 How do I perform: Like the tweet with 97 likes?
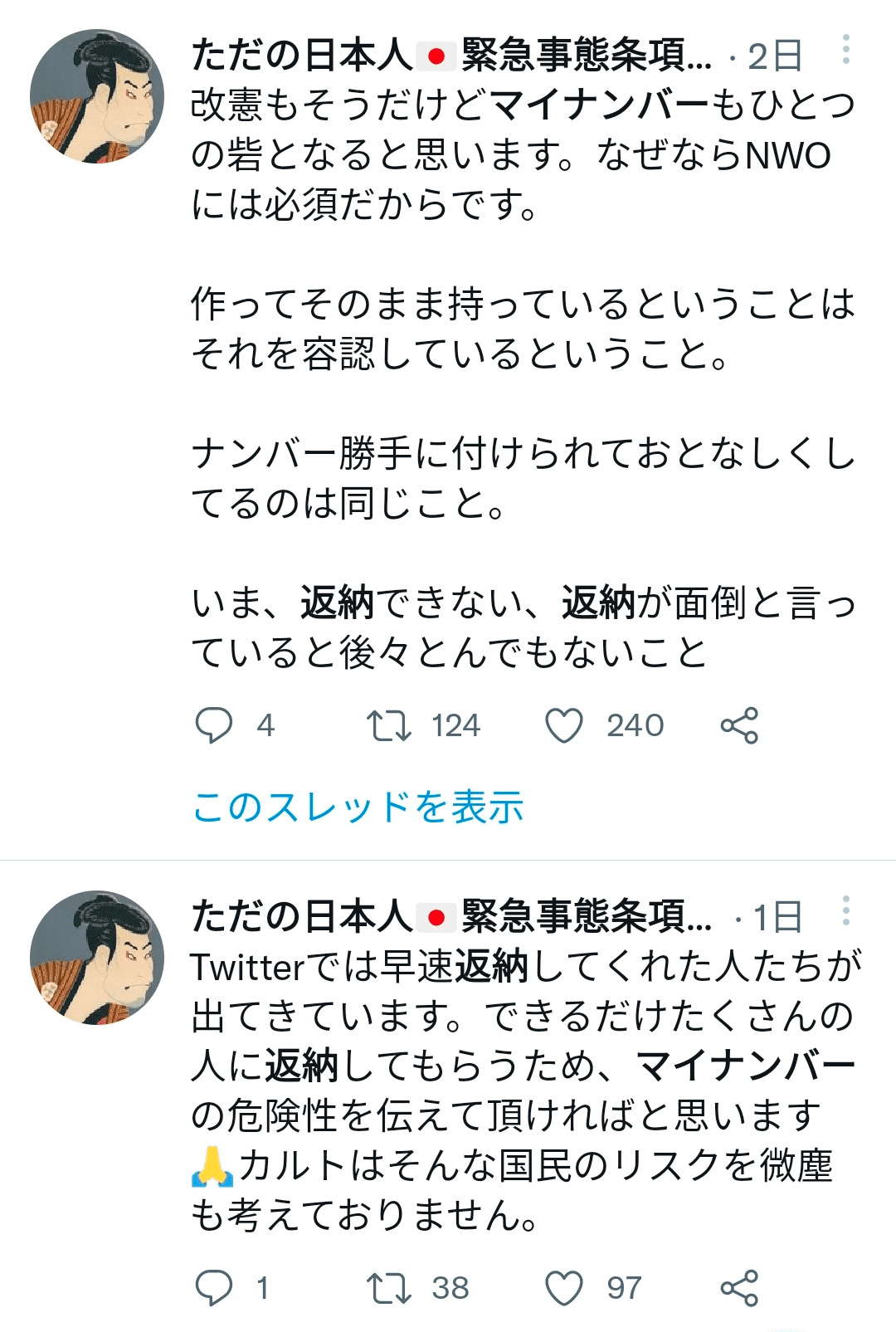[564, 1288]
